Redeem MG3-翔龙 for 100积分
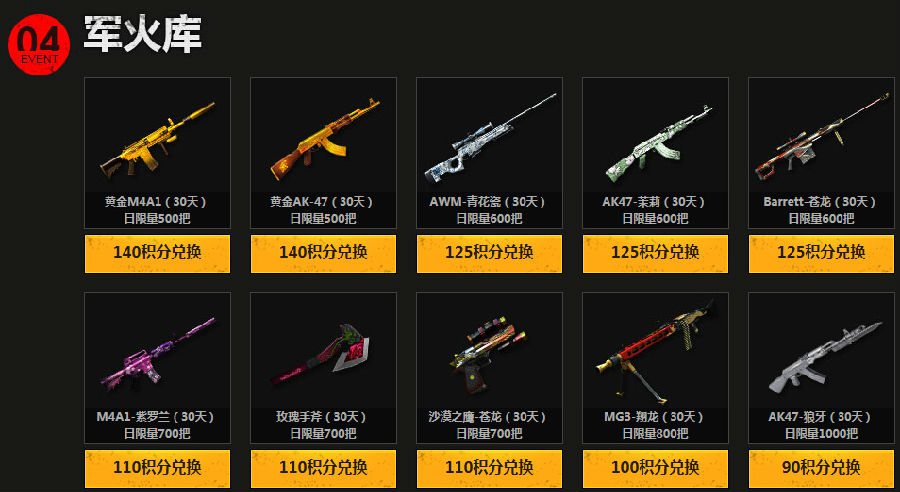The height and width of the screenshot is (492, 900). [x=655, y=468]
